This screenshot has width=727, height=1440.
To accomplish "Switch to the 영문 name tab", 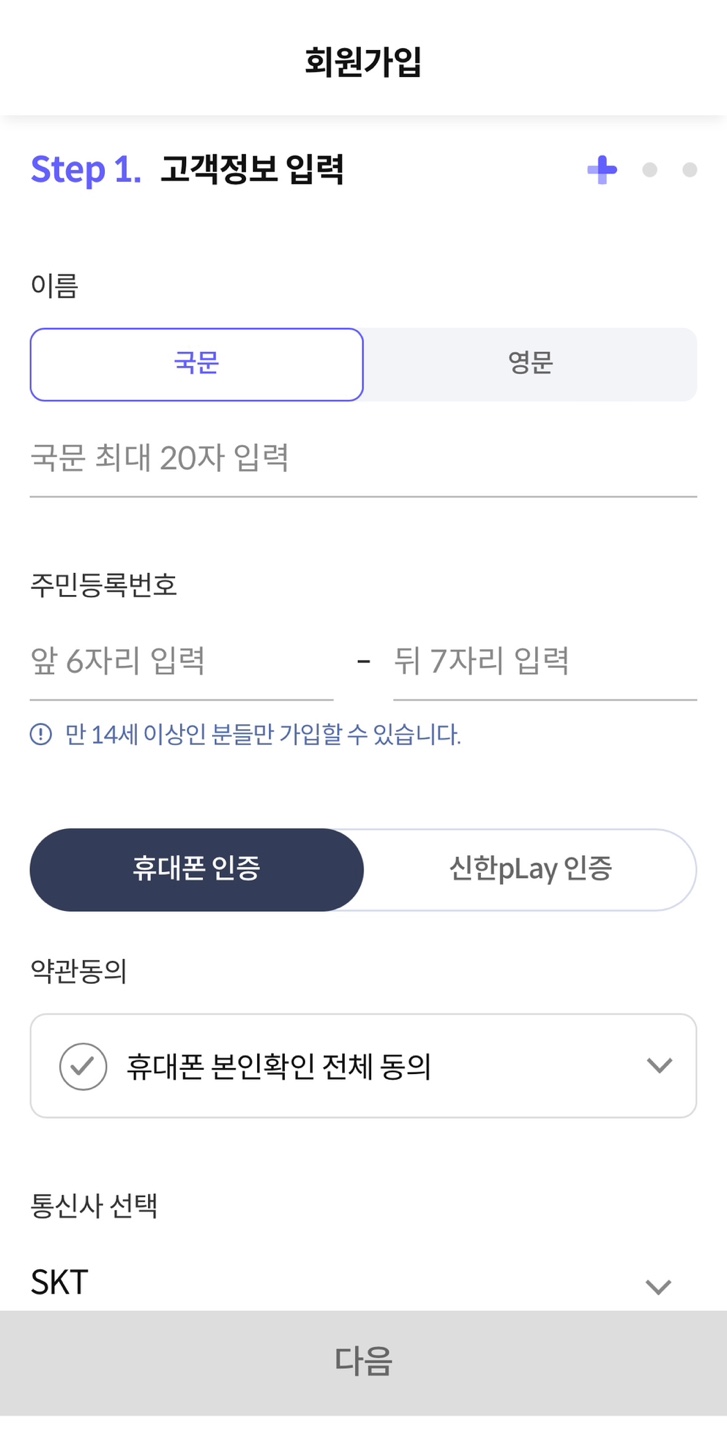I will coord(530,364).
